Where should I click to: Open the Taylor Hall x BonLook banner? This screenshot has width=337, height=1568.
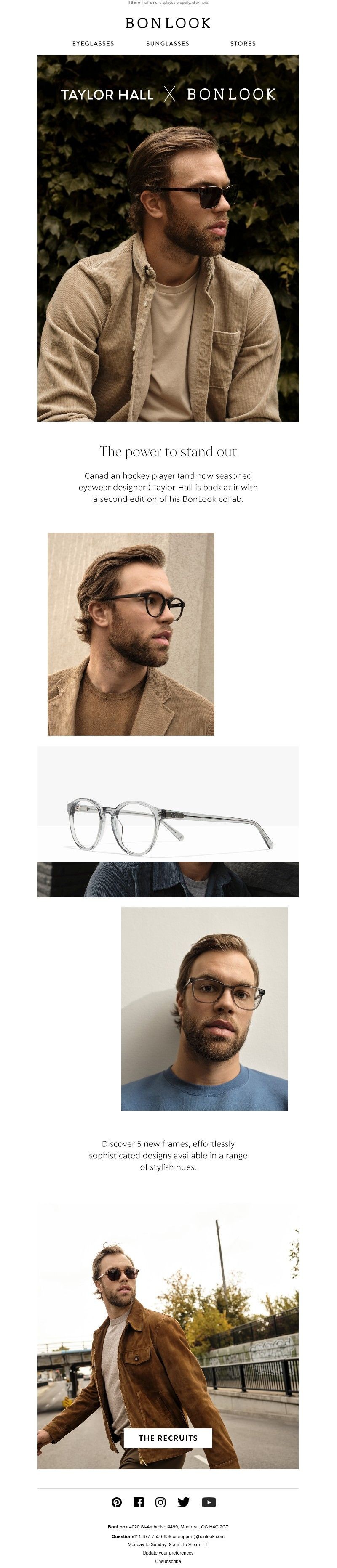click(168, 237)
